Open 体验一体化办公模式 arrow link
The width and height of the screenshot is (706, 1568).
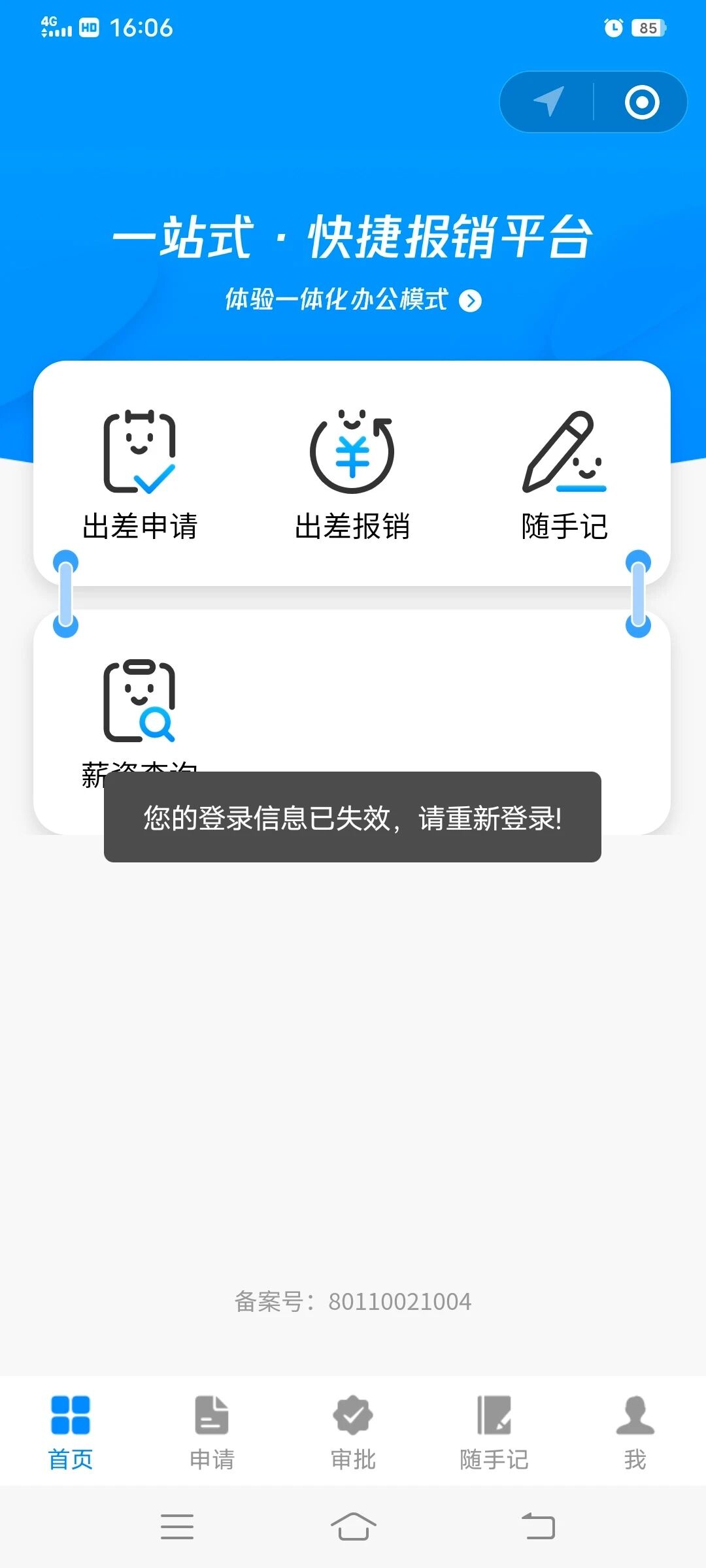click(353, 300)
